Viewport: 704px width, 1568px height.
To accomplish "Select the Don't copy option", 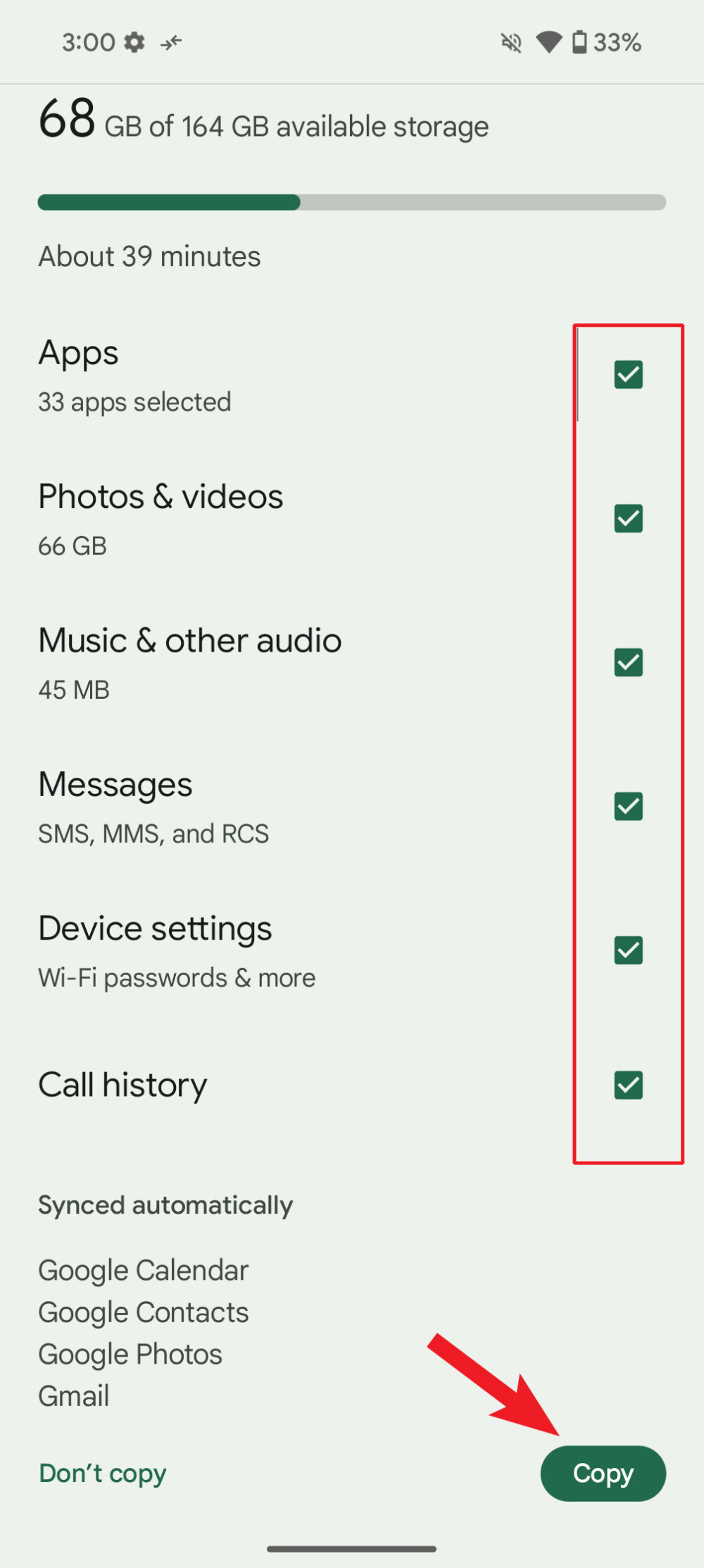I will coord(101,1473).
